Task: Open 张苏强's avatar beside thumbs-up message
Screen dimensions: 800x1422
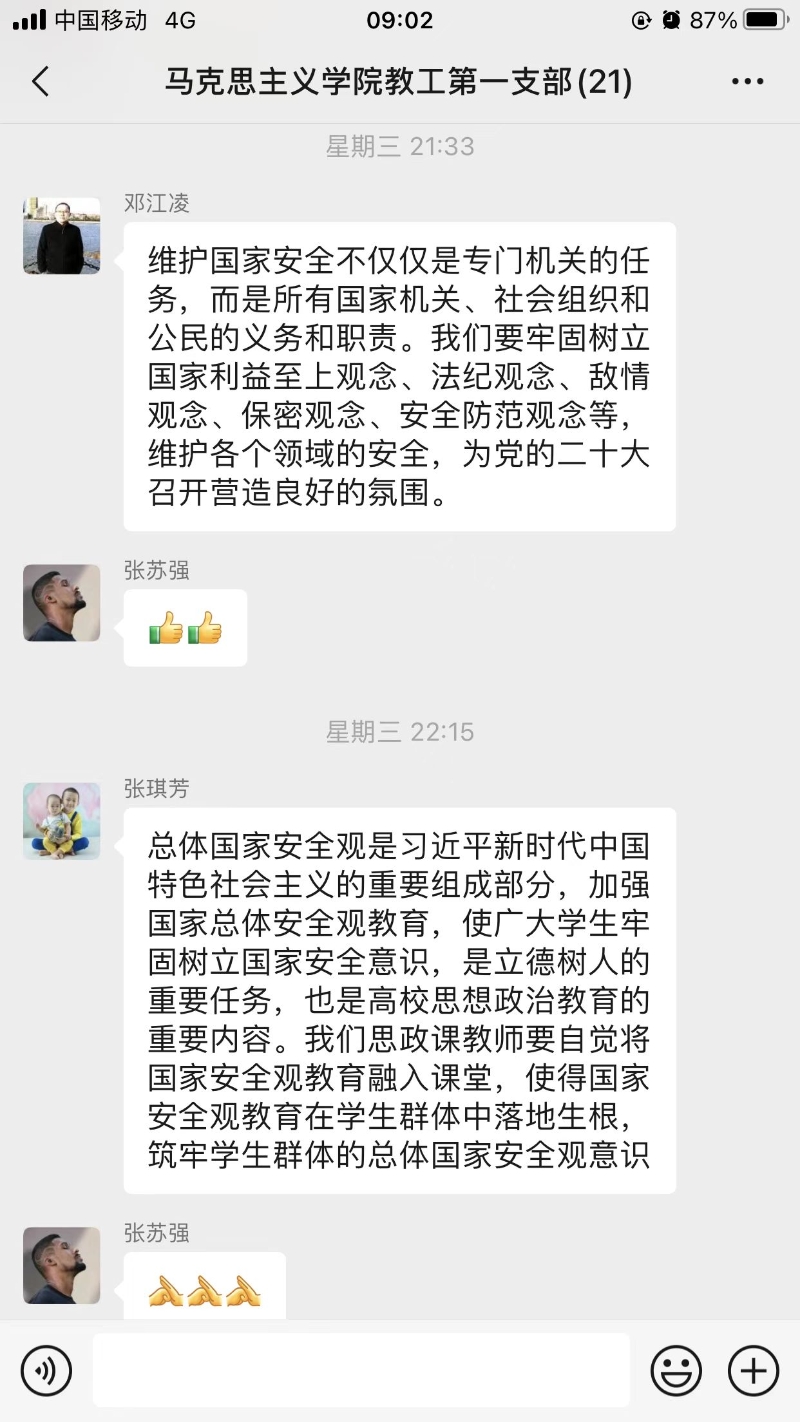Action: pyautogui.click(x=62, y=603)
